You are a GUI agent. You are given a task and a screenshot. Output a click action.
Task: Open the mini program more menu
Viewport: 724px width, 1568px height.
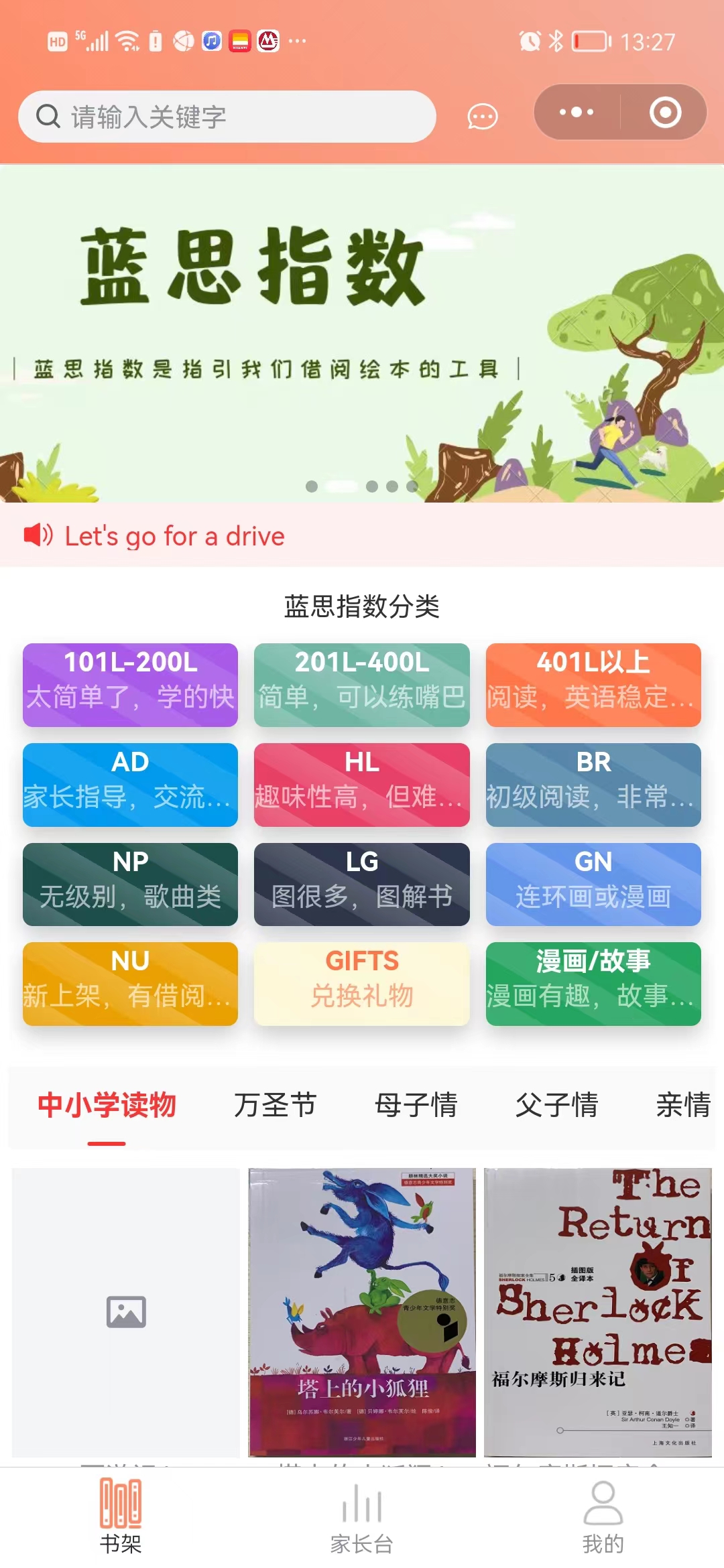577,113
